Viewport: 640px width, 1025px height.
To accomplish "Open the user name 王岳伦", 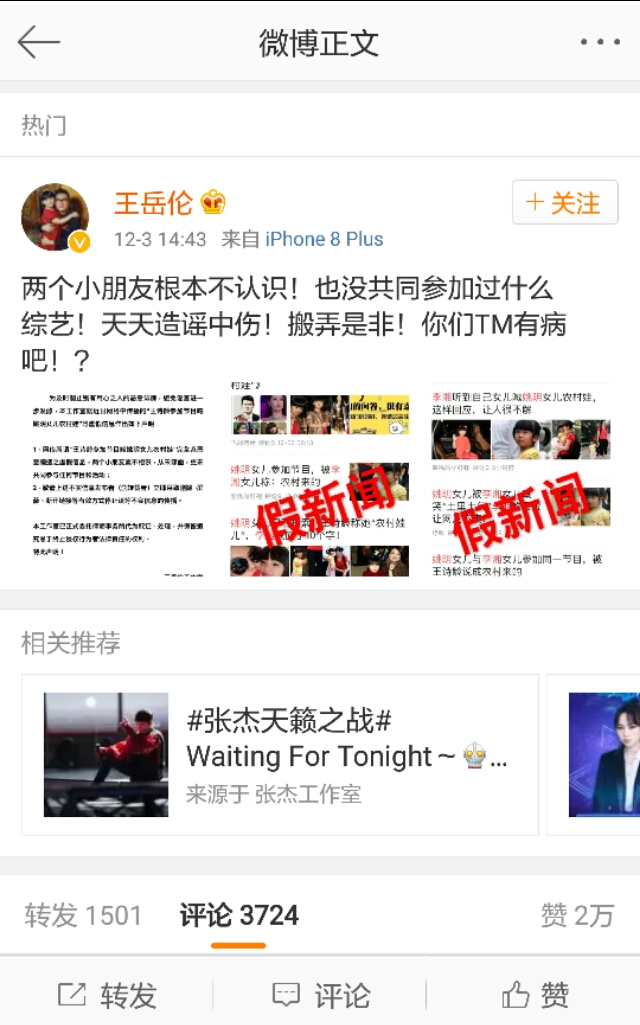I will [x=154, y=203].
